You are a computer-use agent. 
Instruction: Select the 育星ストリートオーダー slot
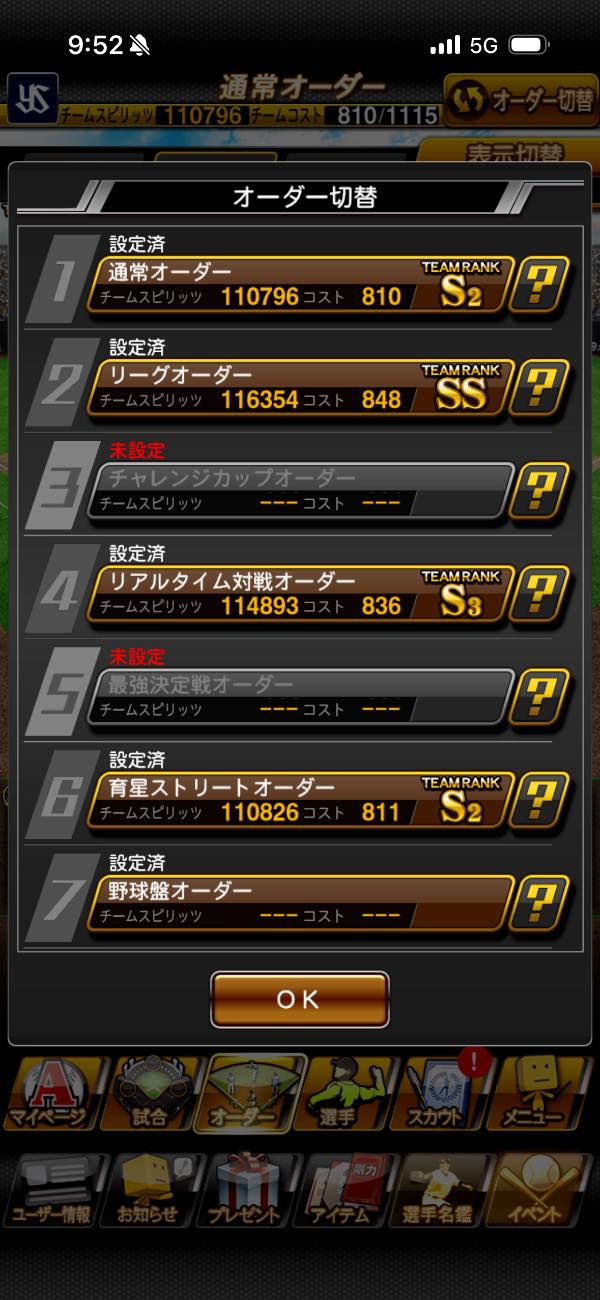pyautogui.click(x=300, y=799)
